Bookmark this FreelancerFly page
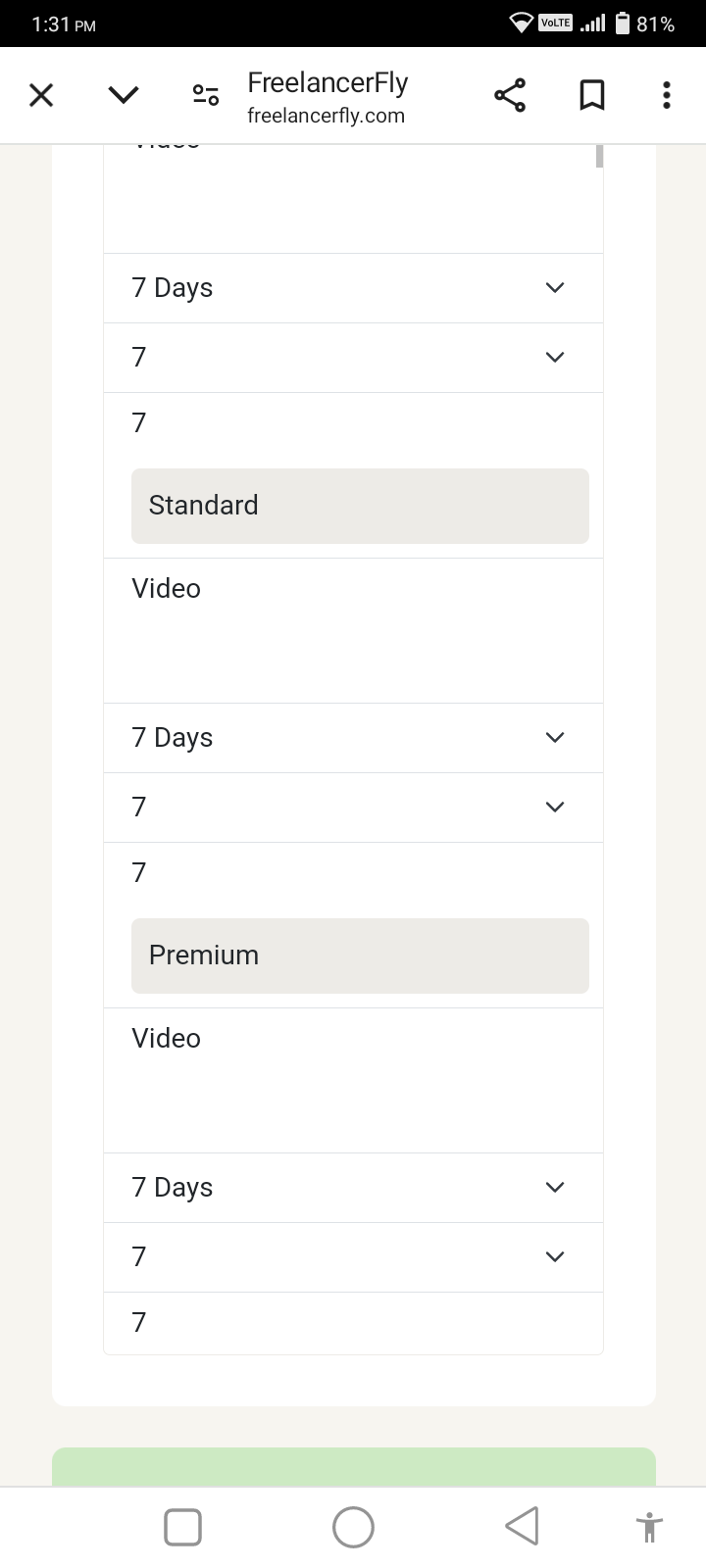 tap(592, 95)
